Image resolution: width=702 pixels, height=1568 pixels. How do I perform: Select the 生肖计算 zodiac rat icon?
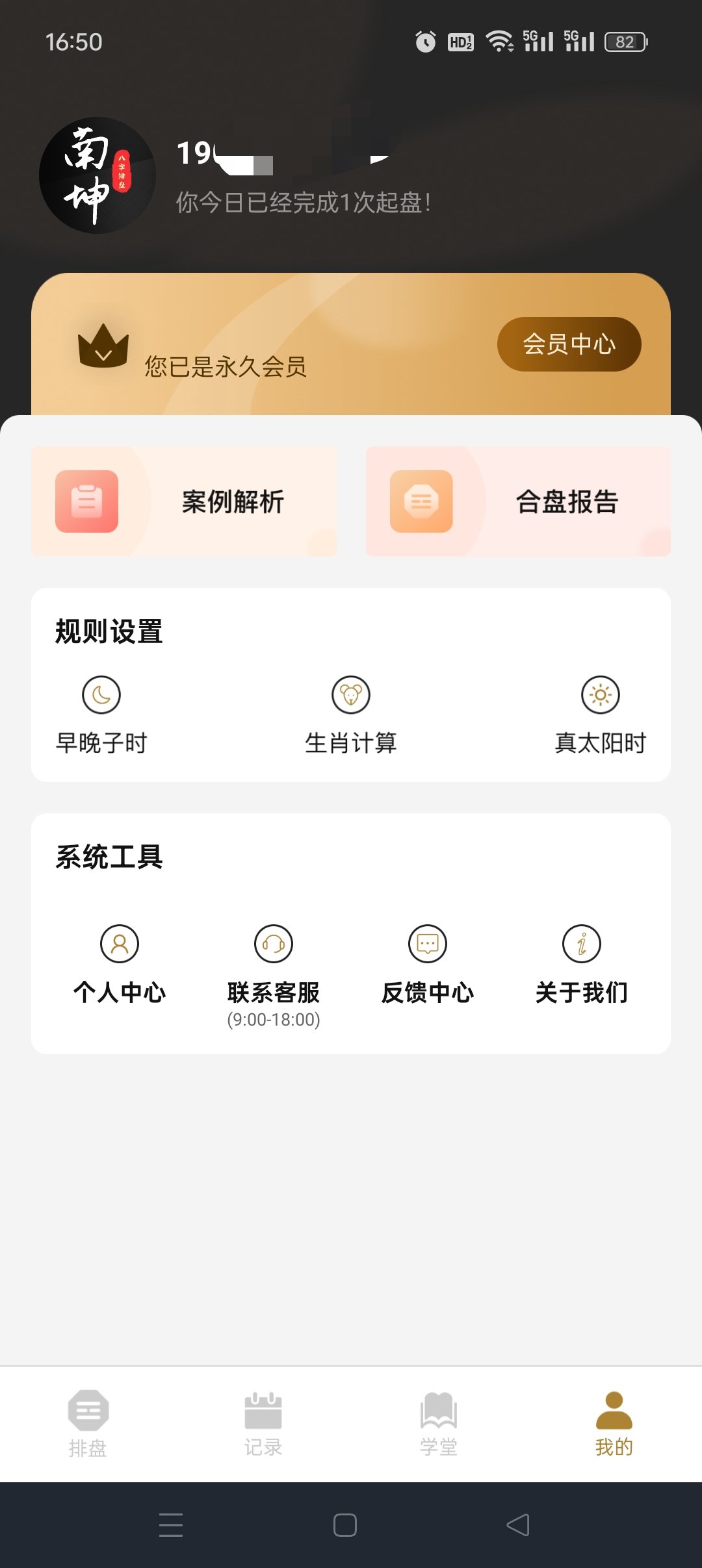pos(351,695)
